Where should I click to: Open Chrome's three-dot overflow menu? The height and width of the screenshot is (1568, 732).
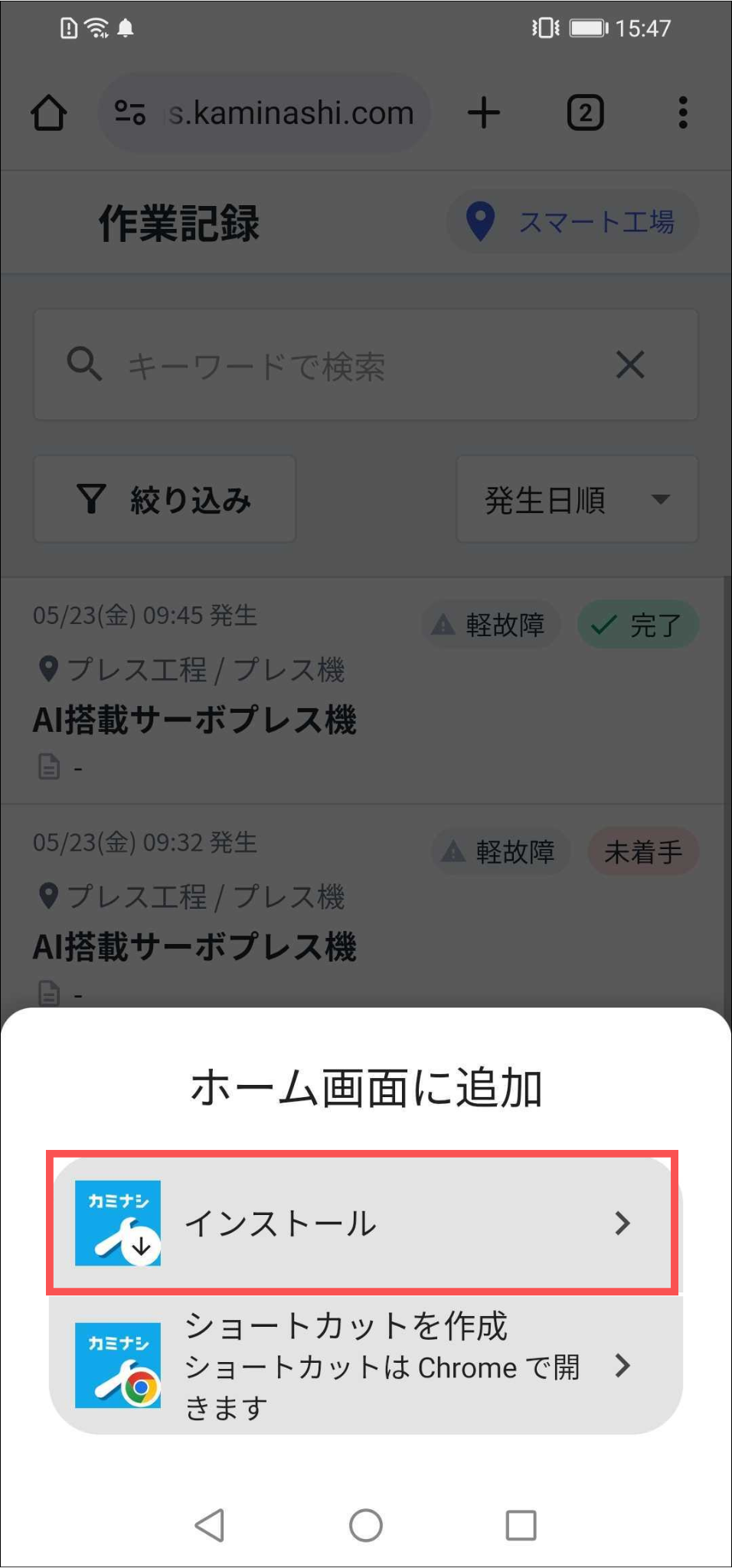[682, 113]
